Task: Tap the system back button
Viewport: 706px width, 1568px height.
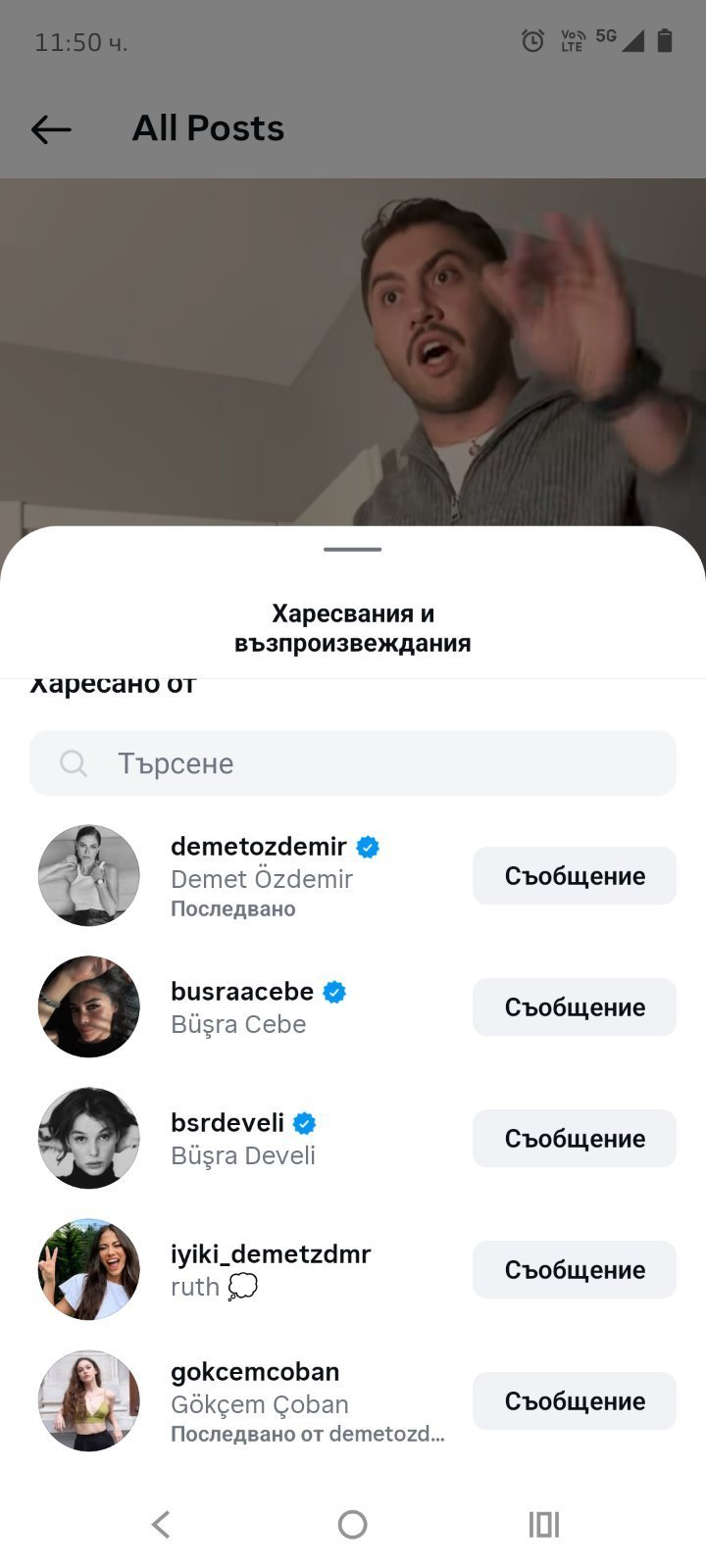Action: 161,1524
